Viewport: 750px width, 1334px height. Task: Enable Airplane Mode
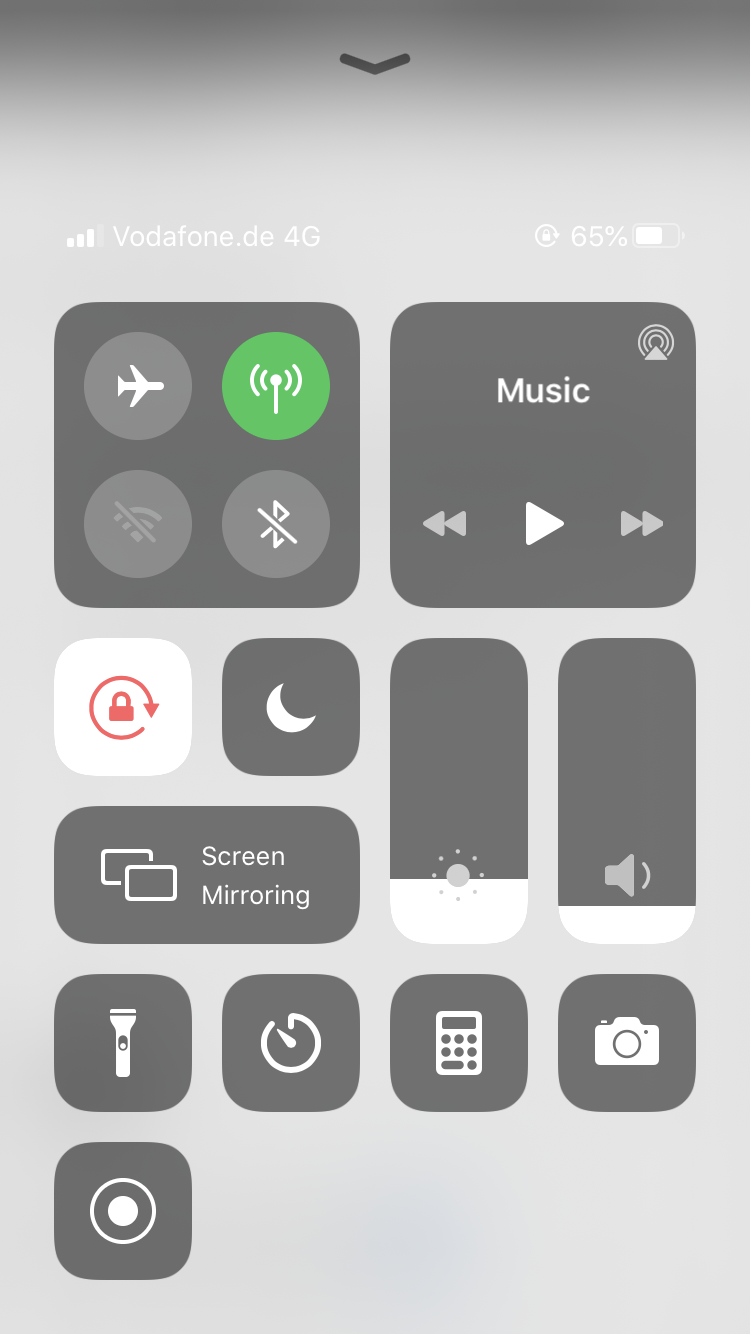point(138,385)
